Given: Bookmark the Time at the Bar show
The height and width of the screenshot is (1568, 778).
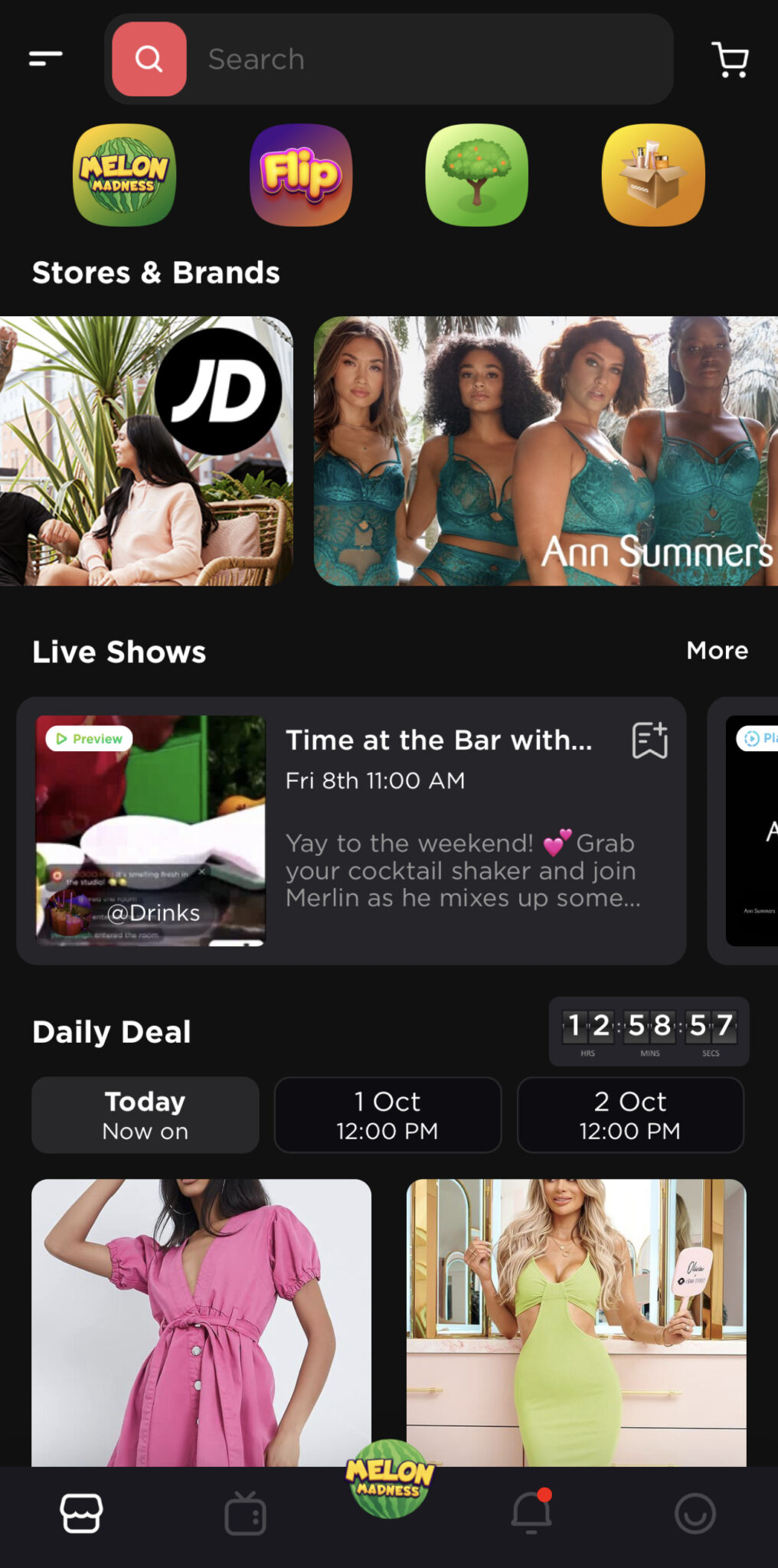Looking at the screenshot, I should coord(650,740).
